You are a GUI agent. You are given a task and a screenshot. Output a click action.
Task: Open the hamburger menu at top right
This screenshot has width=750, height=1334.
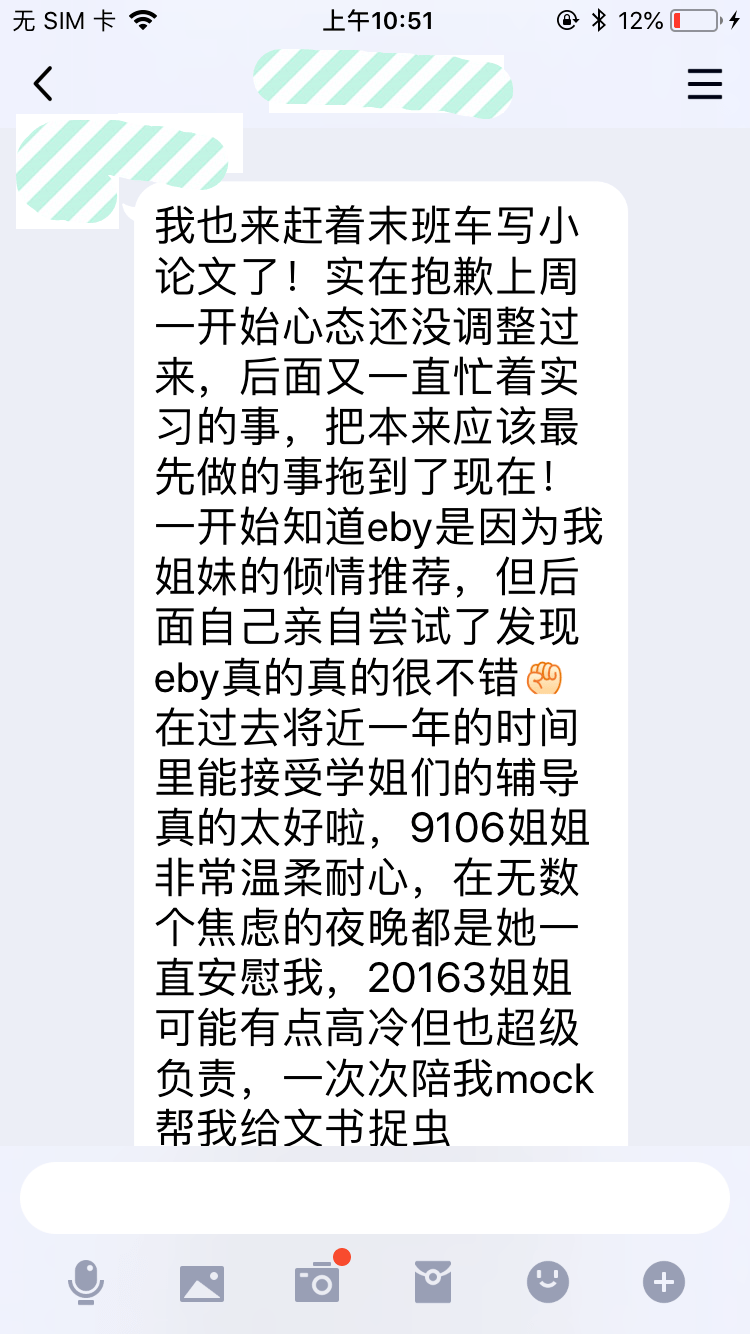(705, 84)
